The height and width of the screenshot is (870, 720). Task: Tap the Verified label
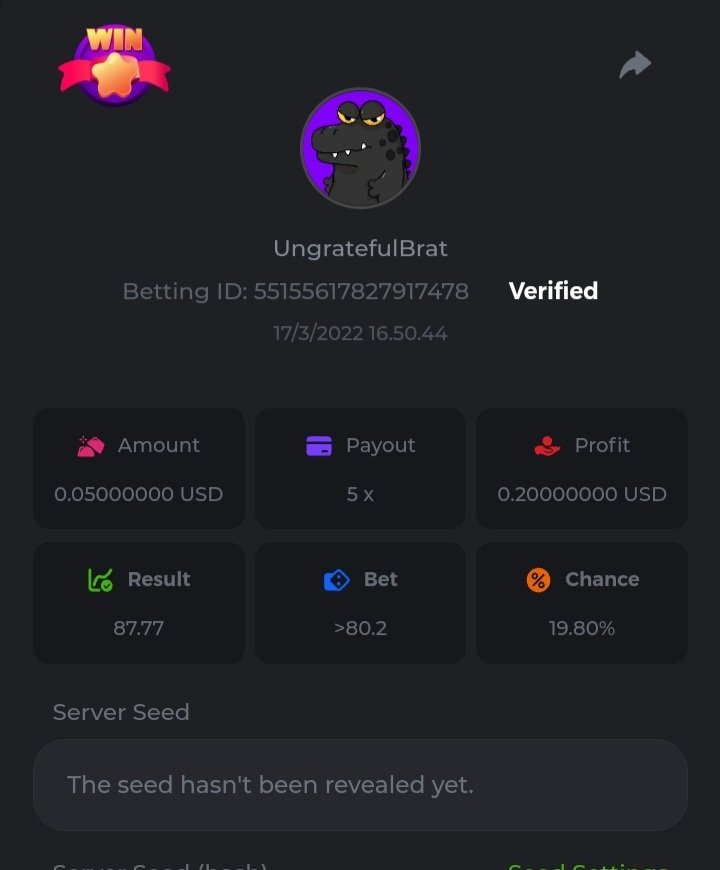[x=553, y=291]
